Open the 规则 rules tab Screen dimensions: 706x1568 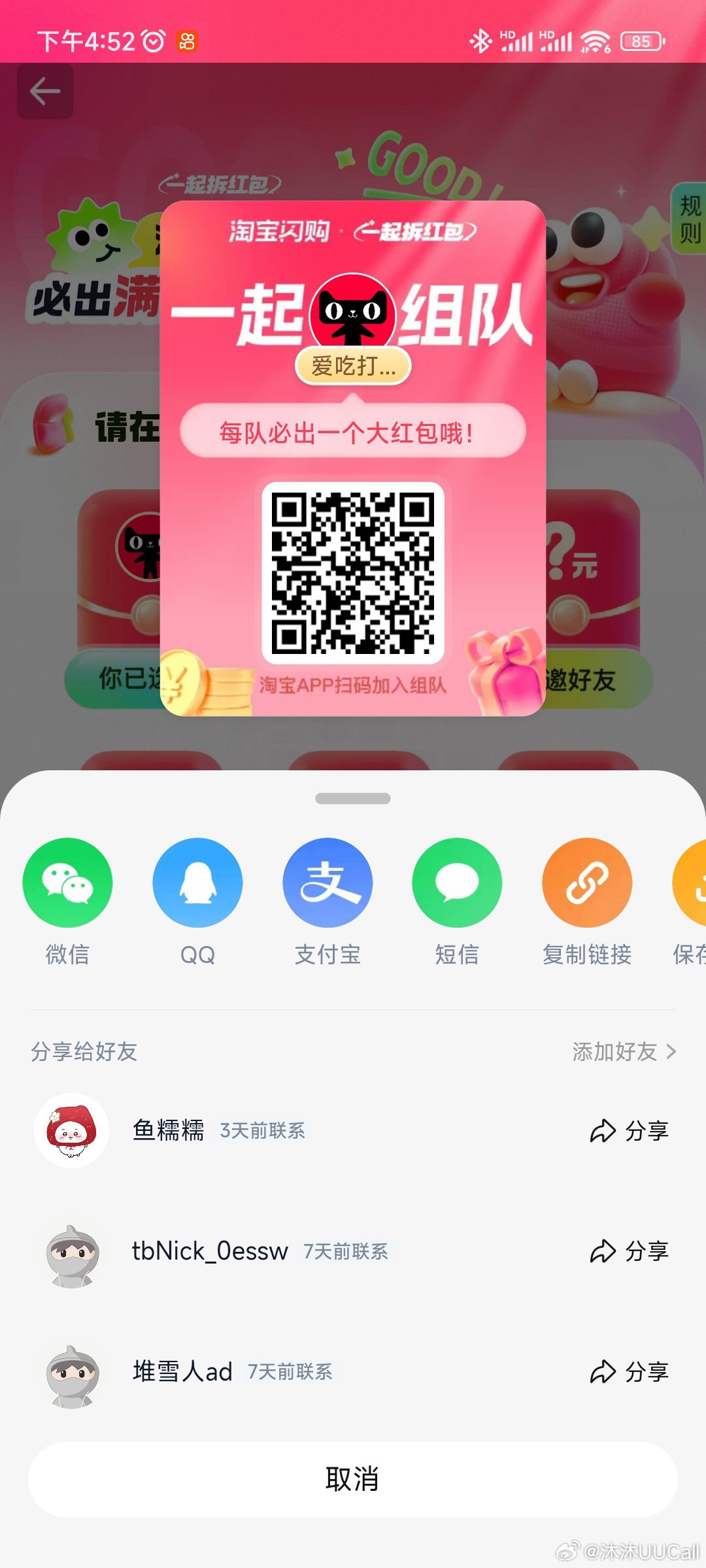[690, 219]
